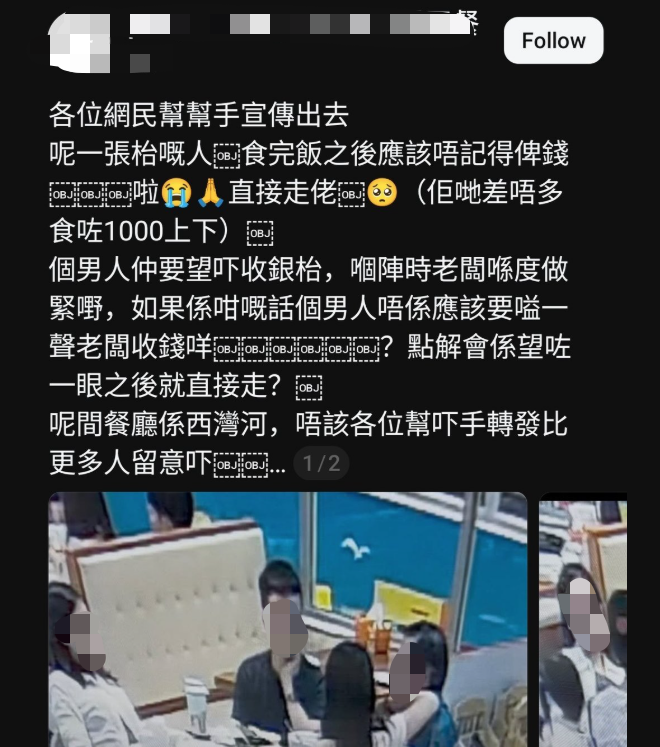Open the poster's profile avatar

(x=80, y=40)
